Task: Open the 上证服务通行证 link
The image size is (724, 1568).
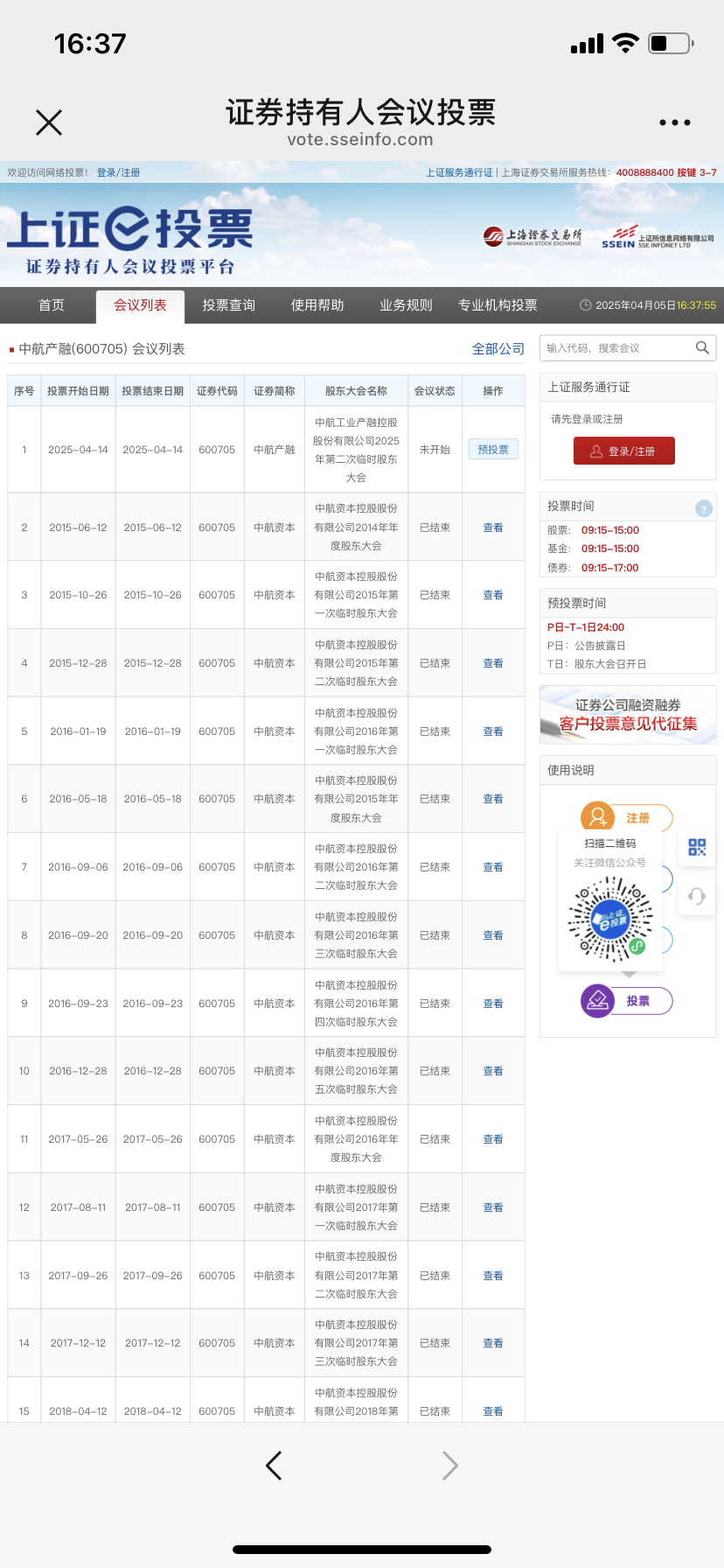Action: pyautogui.click(x=459, y=172)
